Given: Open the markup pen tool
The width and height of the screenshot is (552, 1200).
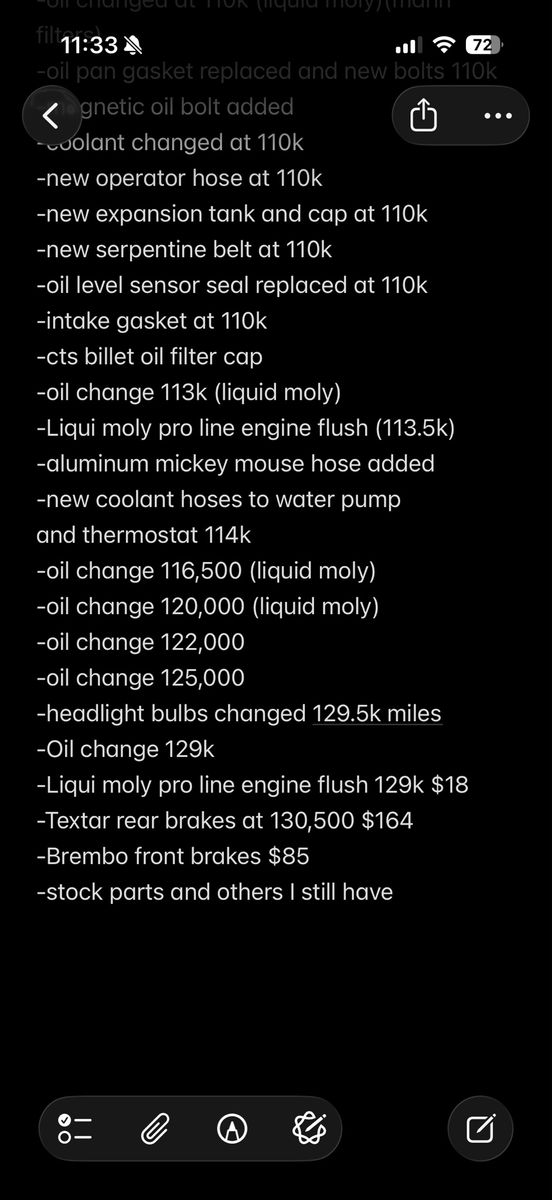Looking at the screenshot, I should [x=232, y=1130].
